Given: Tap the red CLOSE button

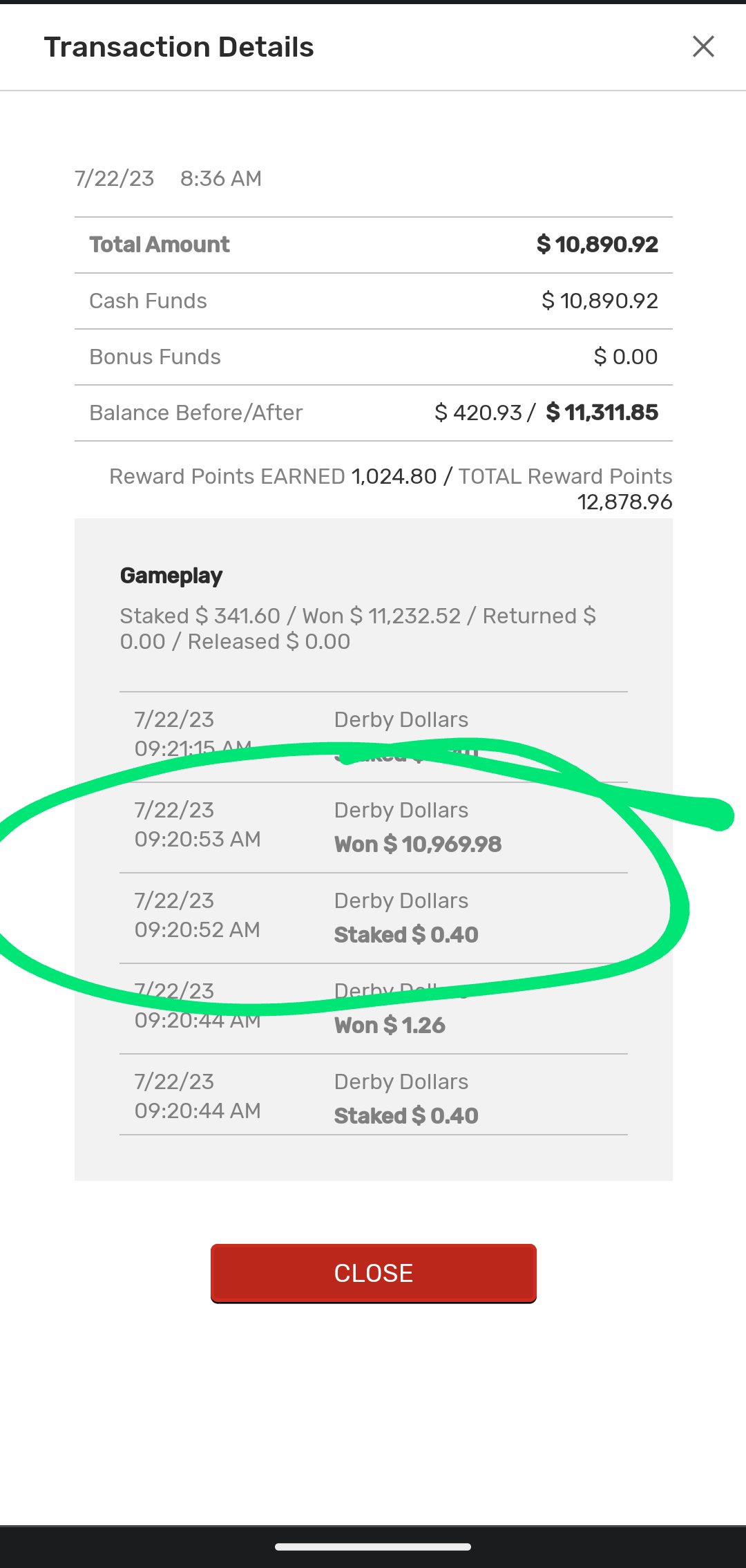Looking at the screenshot, I should click(373, 1273).
